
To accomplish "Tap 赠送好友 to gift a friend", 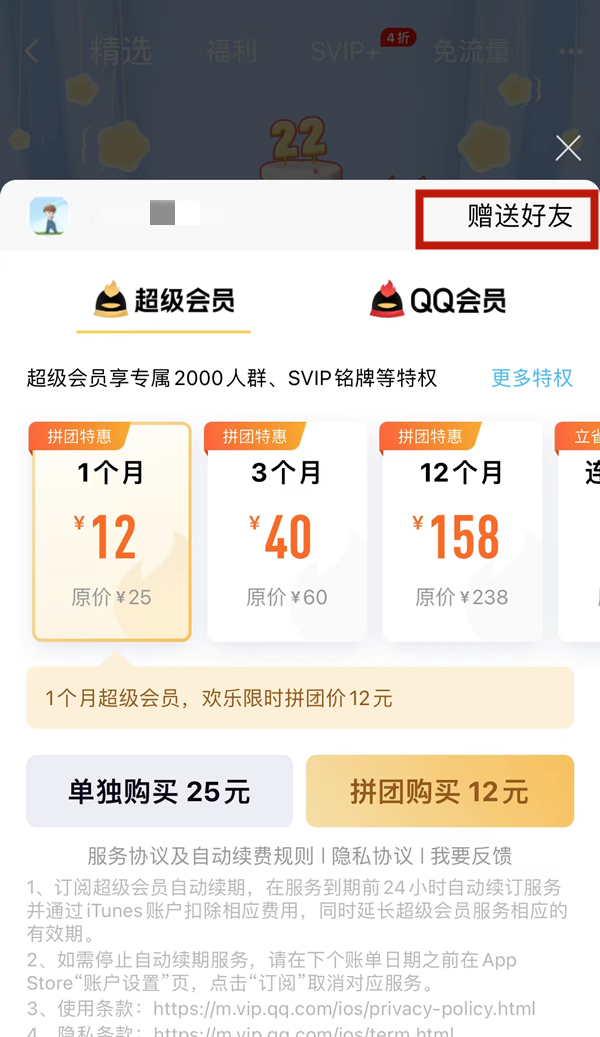I will tap(519, 216).
